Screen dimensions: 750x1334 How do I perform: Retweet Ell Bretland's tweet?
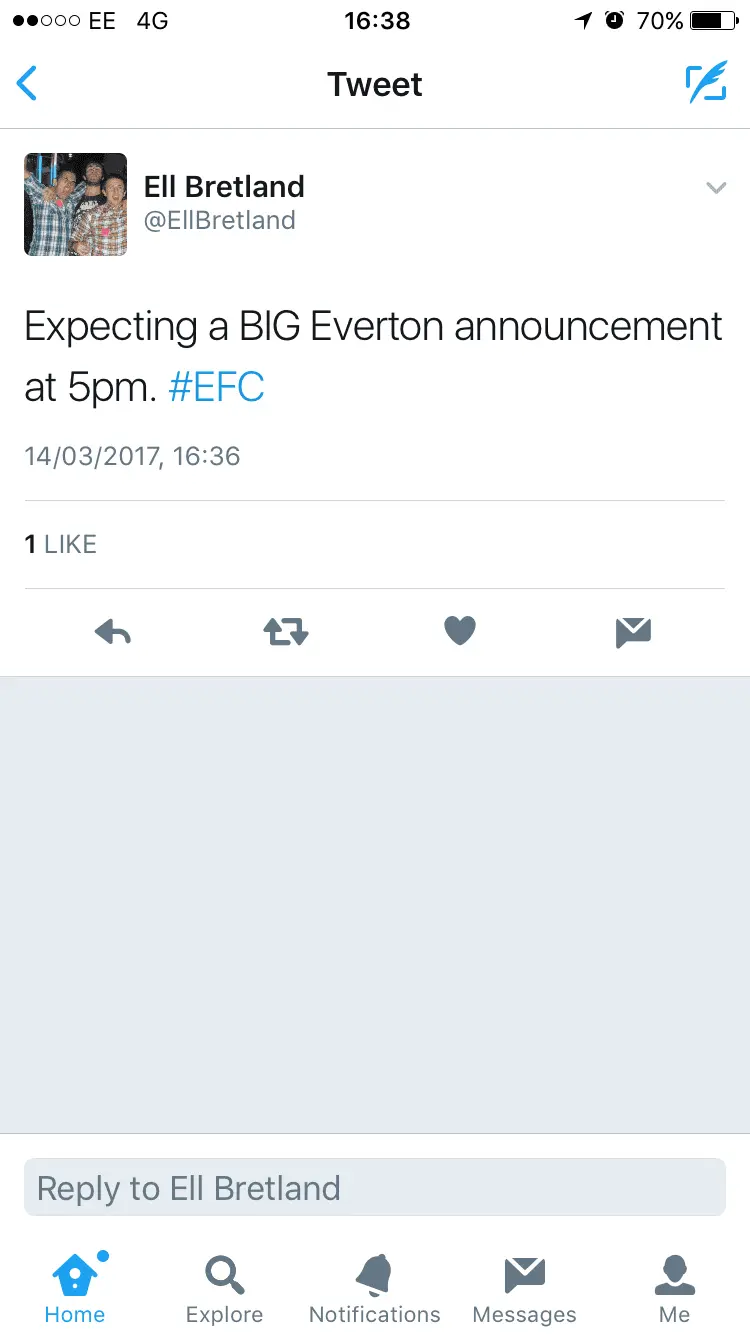286,632
